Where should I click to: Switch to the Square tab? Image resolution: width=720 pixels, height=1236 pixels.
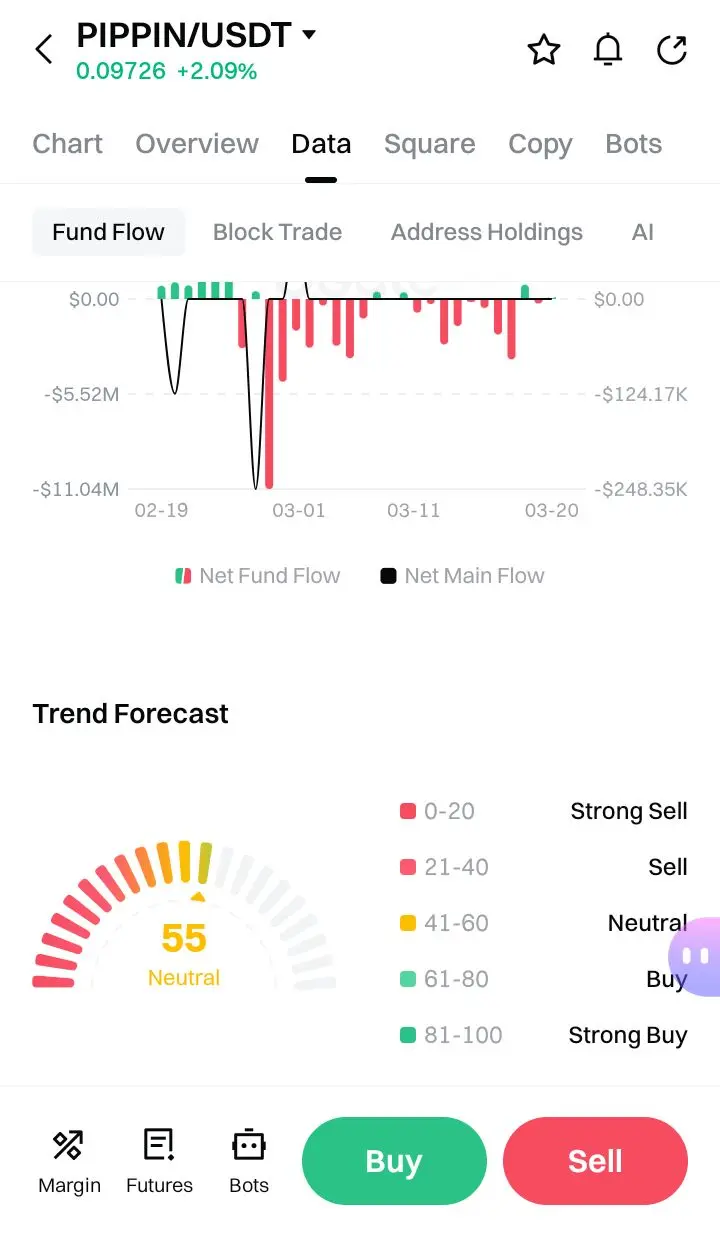429,143
